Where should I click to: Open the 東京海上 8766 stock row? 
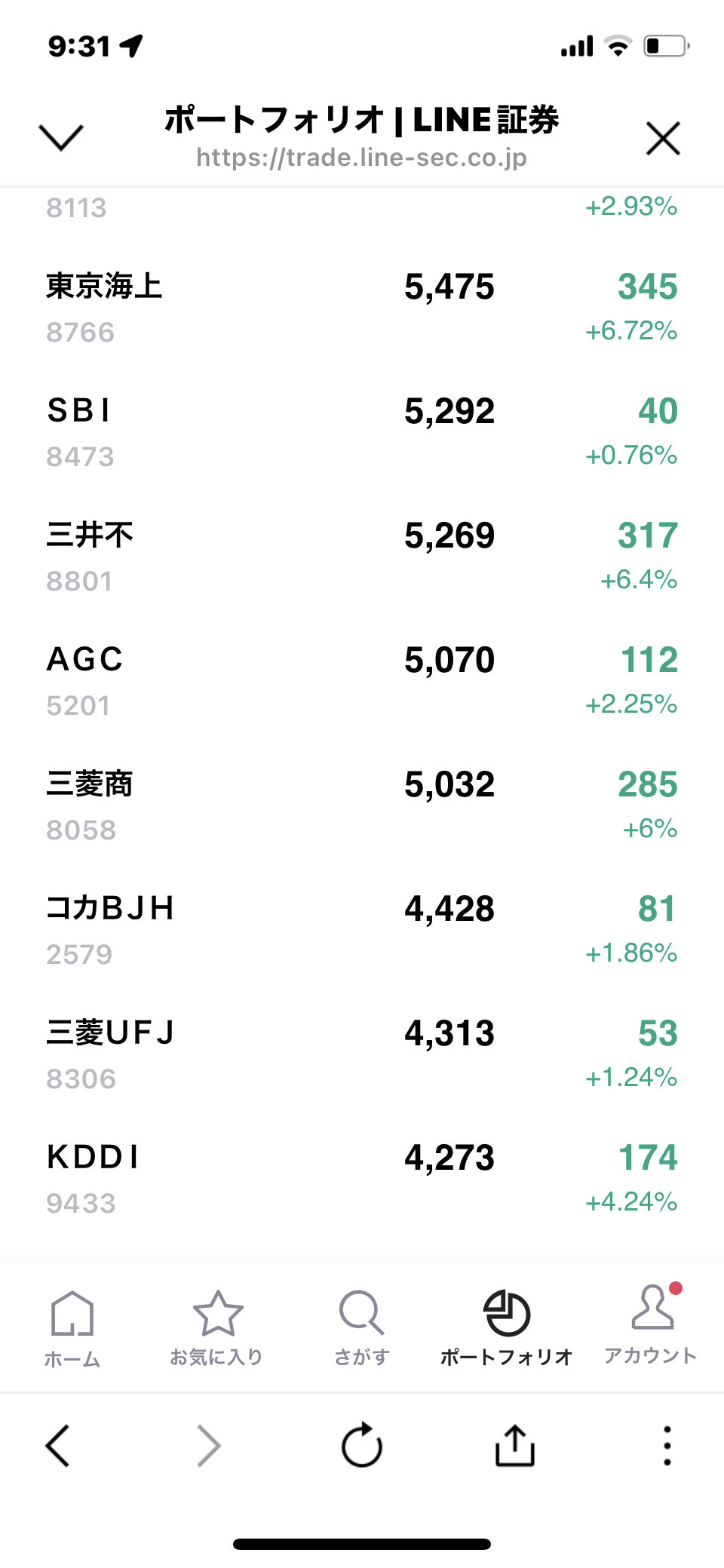(362, 308)
